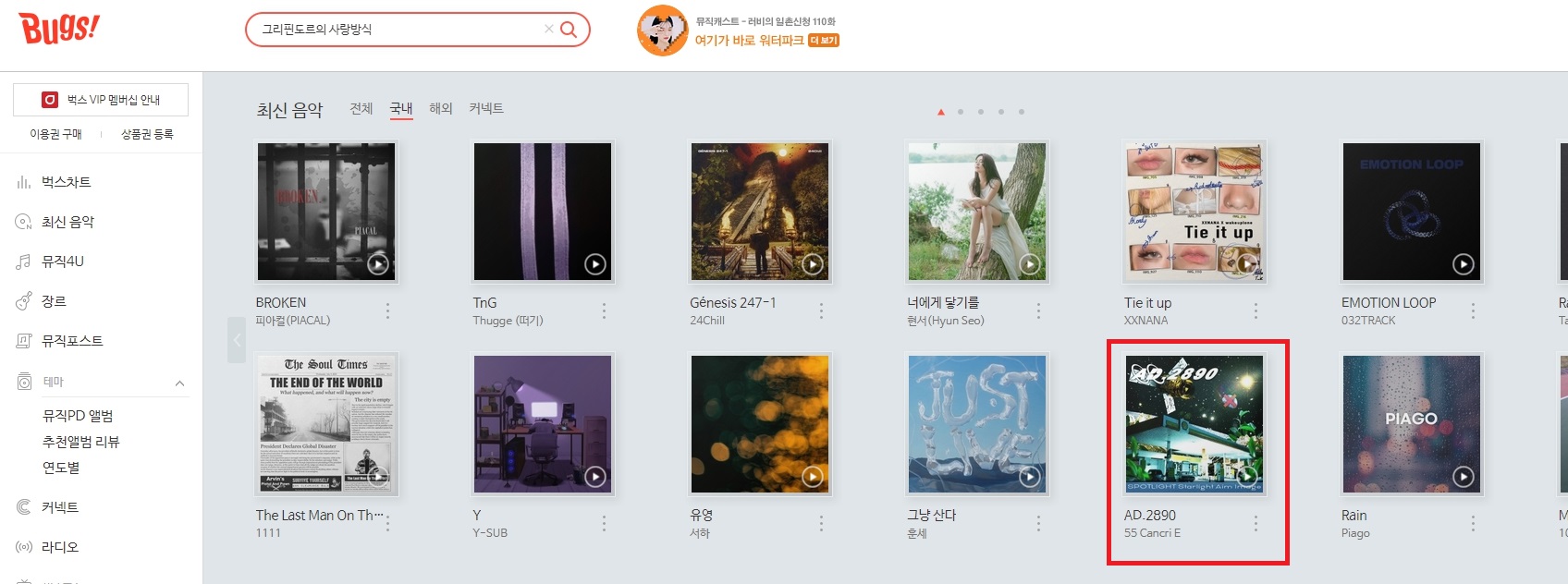The image size is (1568, 584).
Task: Open AD.2890 album cover
Action: point(1194,424)
